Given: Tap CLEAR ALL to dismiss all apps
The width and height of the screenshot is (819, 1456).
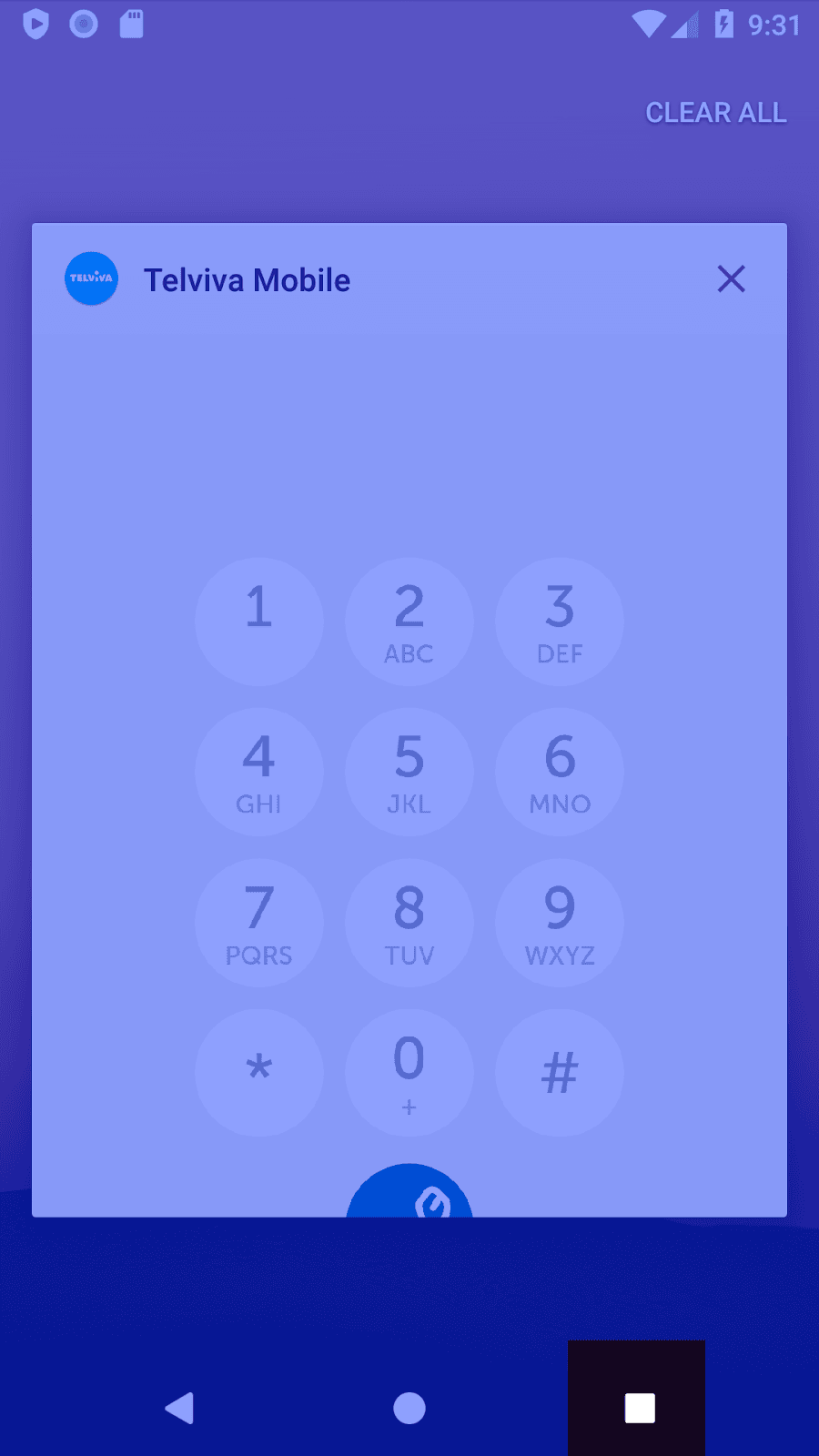Looking at the screenshot, I should pyautogui.click(x=715, y=112).
